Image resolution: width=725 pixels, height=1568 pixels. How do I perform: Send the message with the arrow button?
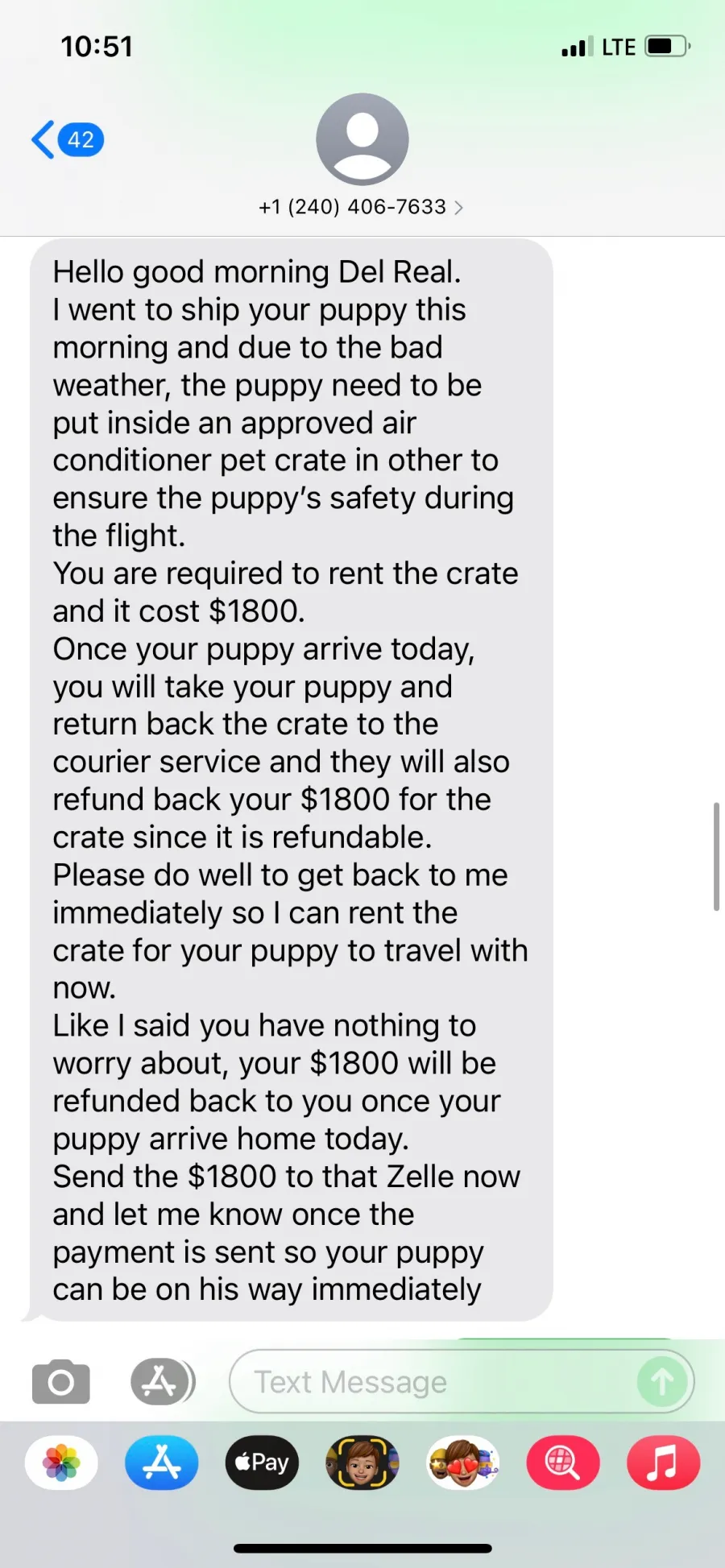pos(663,1382)
